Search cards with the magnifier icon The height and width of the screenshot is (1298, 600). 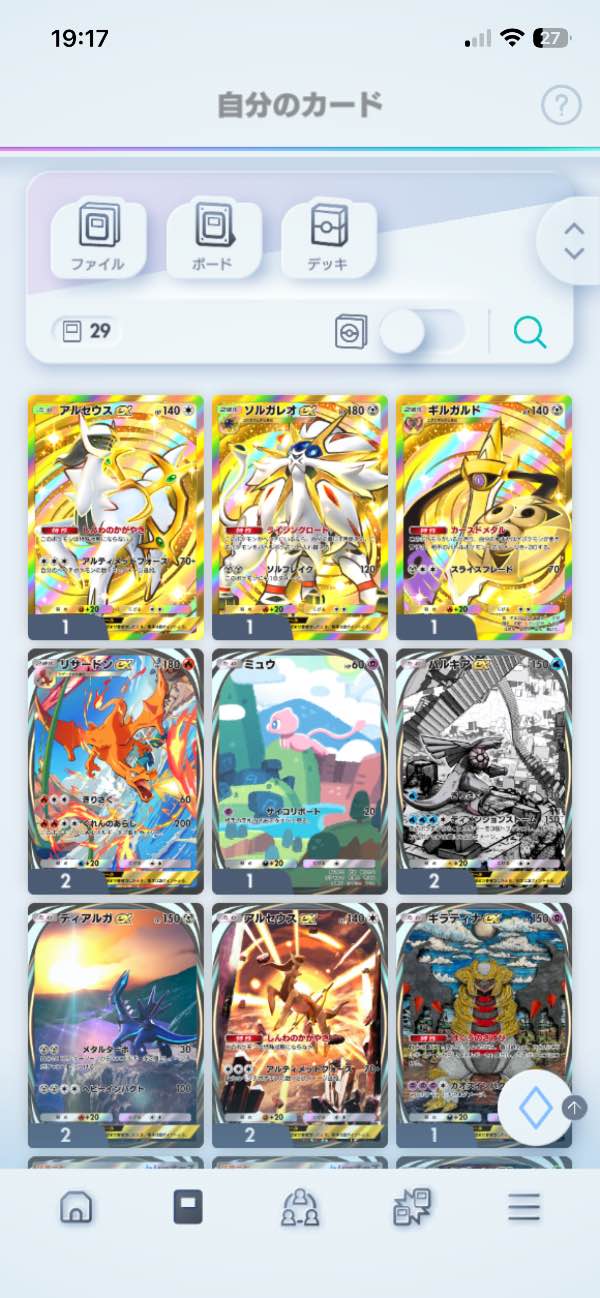coord(530,331)
